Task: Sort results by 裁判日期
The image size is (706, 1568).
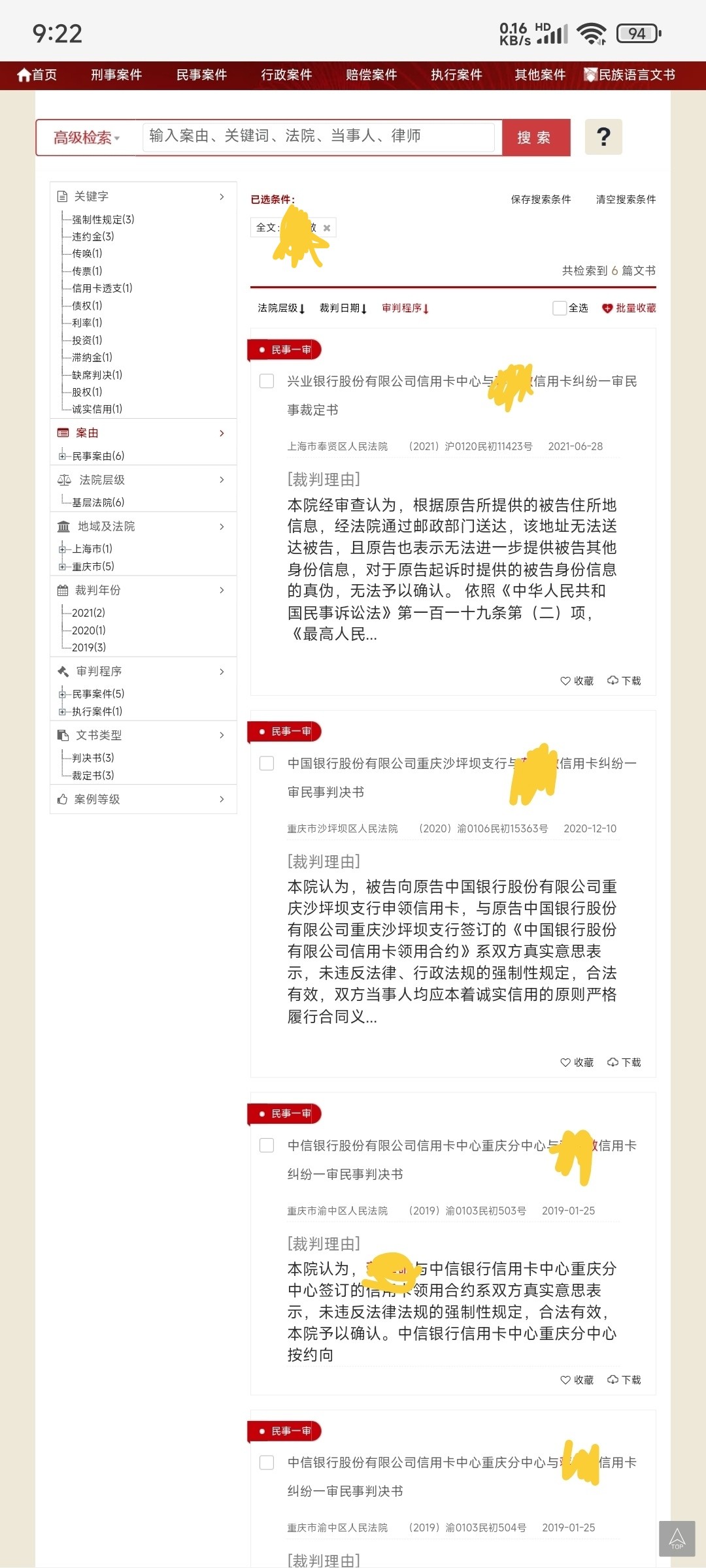Action: coord(343,308)
